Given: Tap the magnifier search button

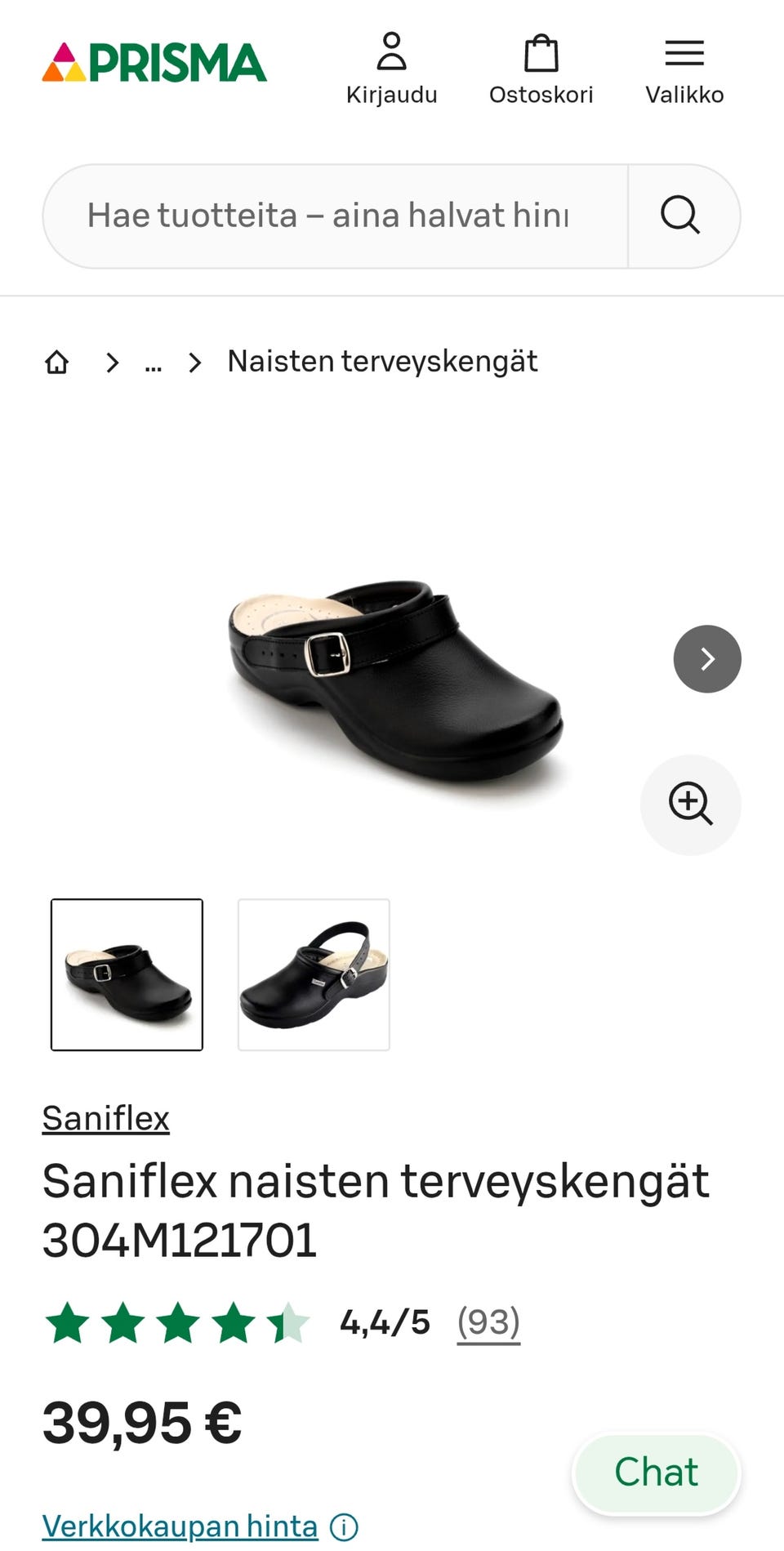Looking at the screenshot, I should [x=681, y=216].
